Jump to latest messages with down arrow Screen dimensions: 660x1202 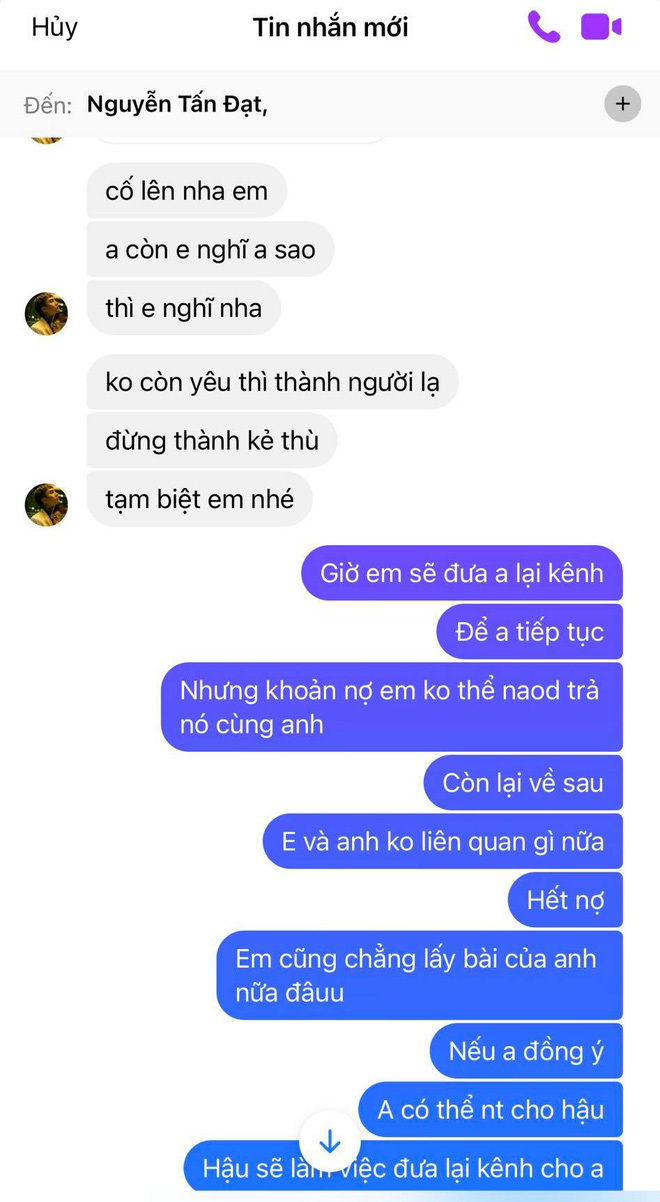330,1143
